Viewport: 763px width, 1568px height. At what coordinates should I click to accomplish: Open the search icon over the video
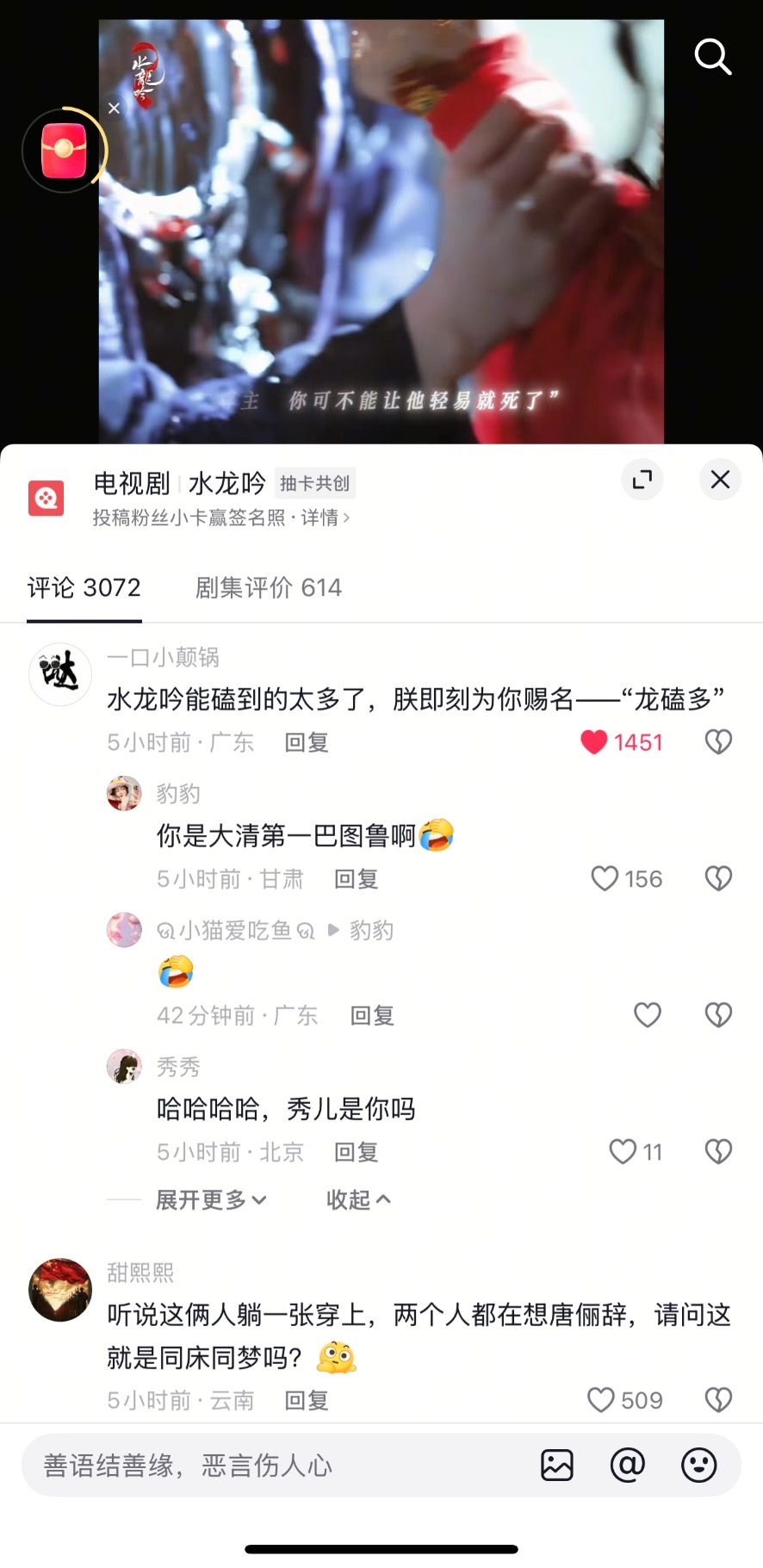(x=712, y=57)
